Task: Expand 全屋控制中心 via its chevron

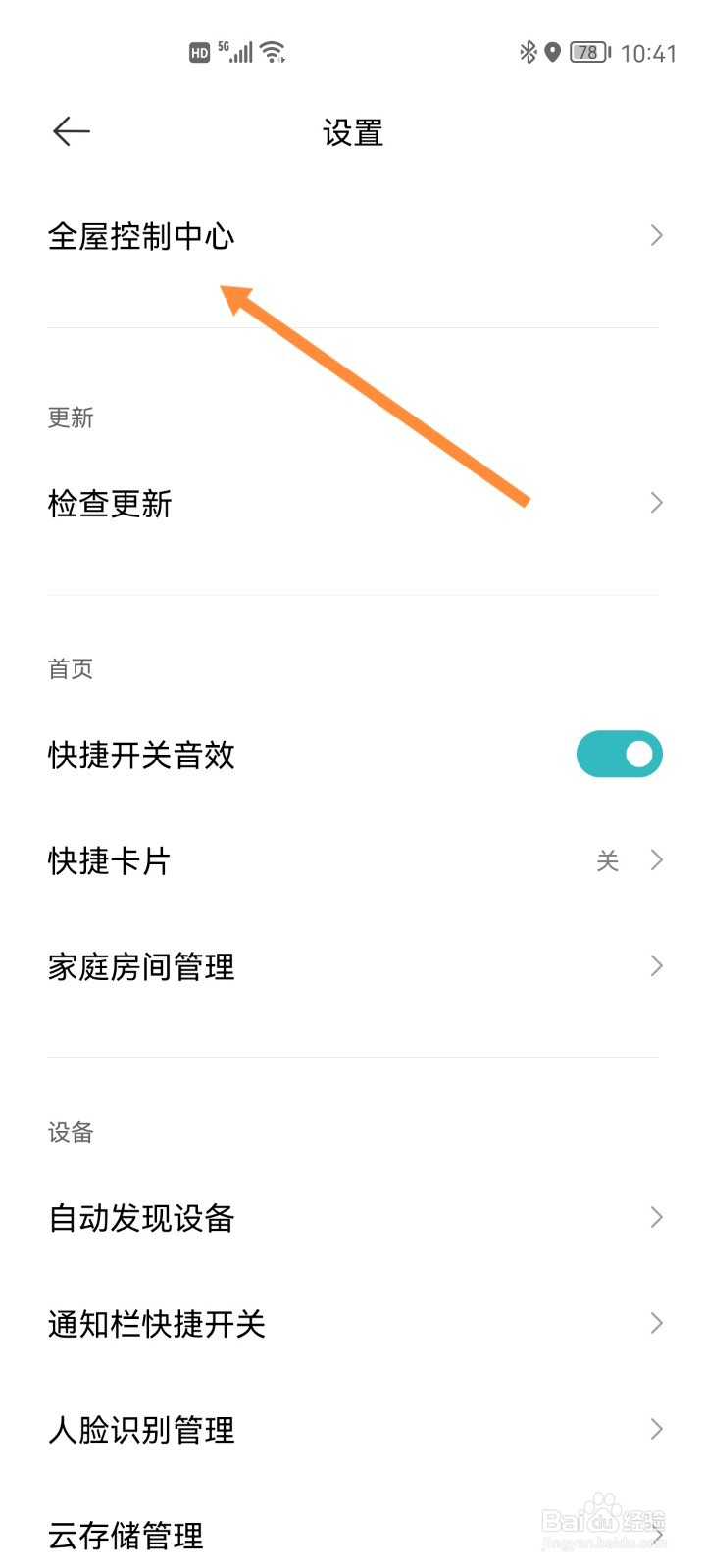Action: tap(655, 235)
